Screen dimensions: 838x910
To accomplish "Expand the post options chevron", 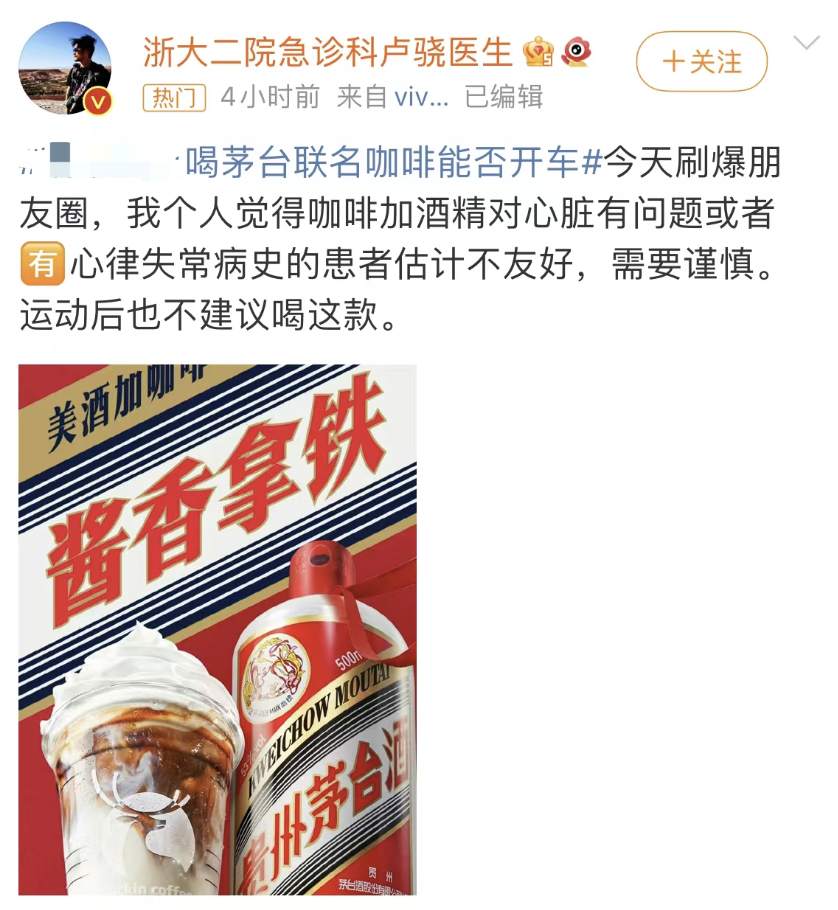I will [806, 43].
